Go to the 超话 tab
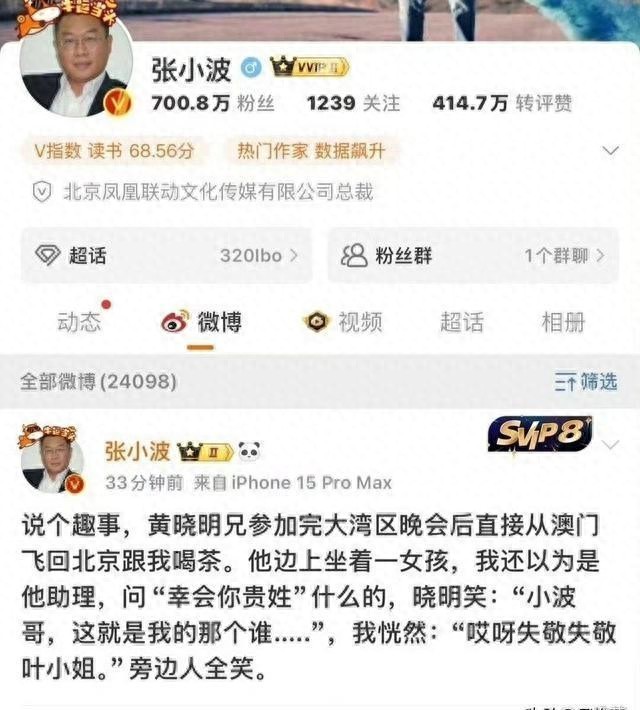Image resolution: width=640 pixels, height=710 pixels. click(462, 321)
